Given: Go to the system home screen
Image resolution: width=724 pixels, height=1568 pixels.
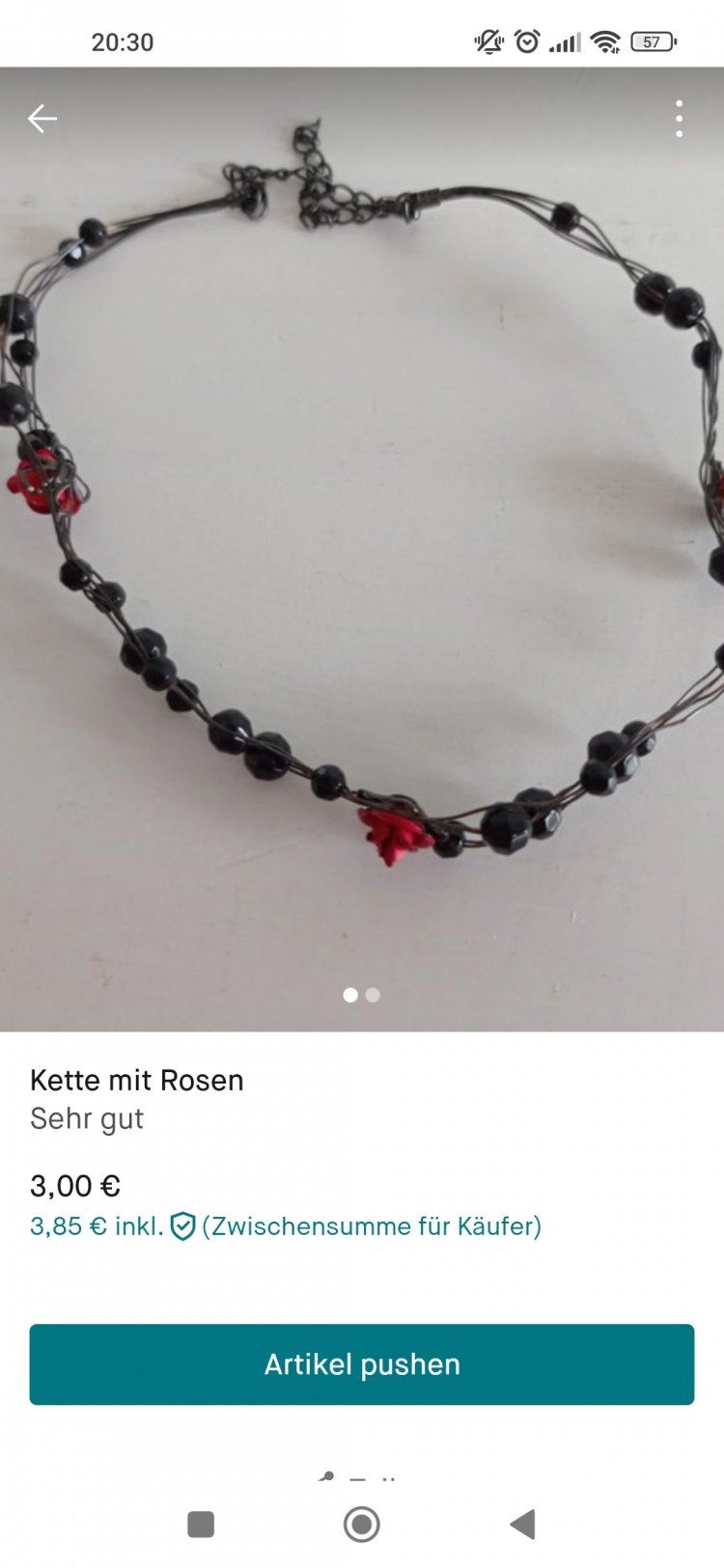Looking at the screenshot, I should click(362, 1525).
